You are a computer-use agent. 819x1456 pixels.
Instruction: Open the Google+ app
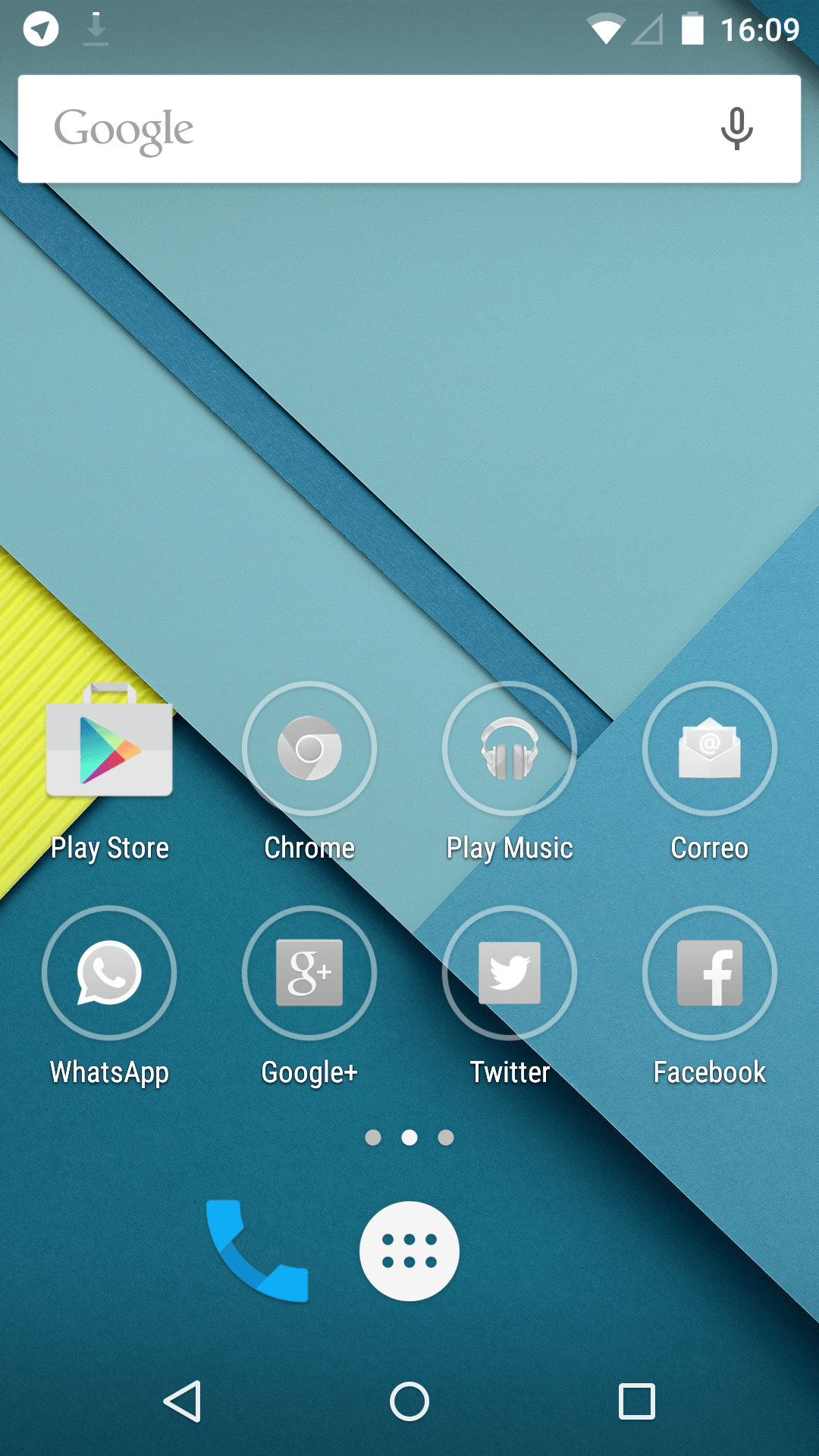[x=309, y=973]
